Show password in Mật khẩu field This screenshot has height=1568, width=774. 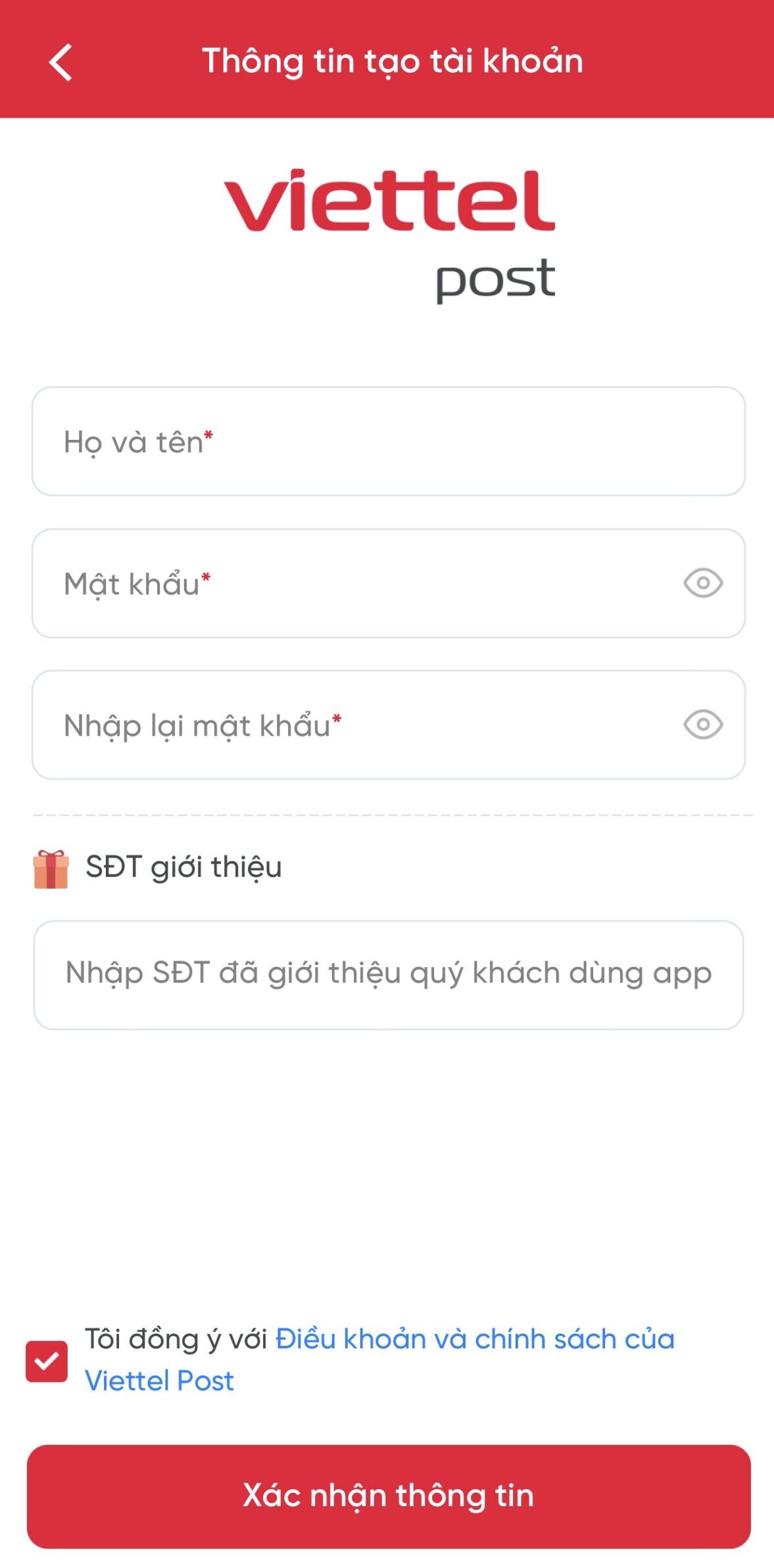coord(703,583)
